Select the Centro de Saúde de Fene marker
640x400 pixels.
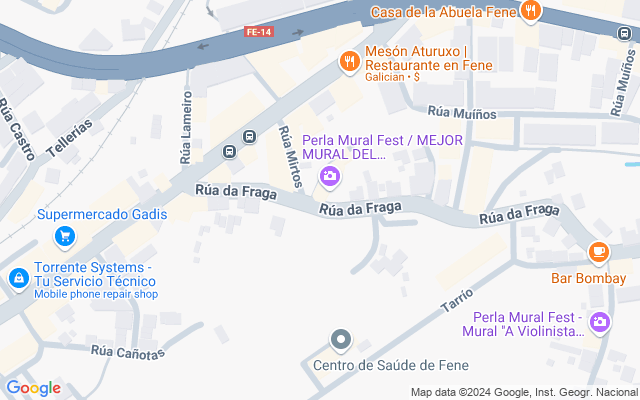[341, 340]
